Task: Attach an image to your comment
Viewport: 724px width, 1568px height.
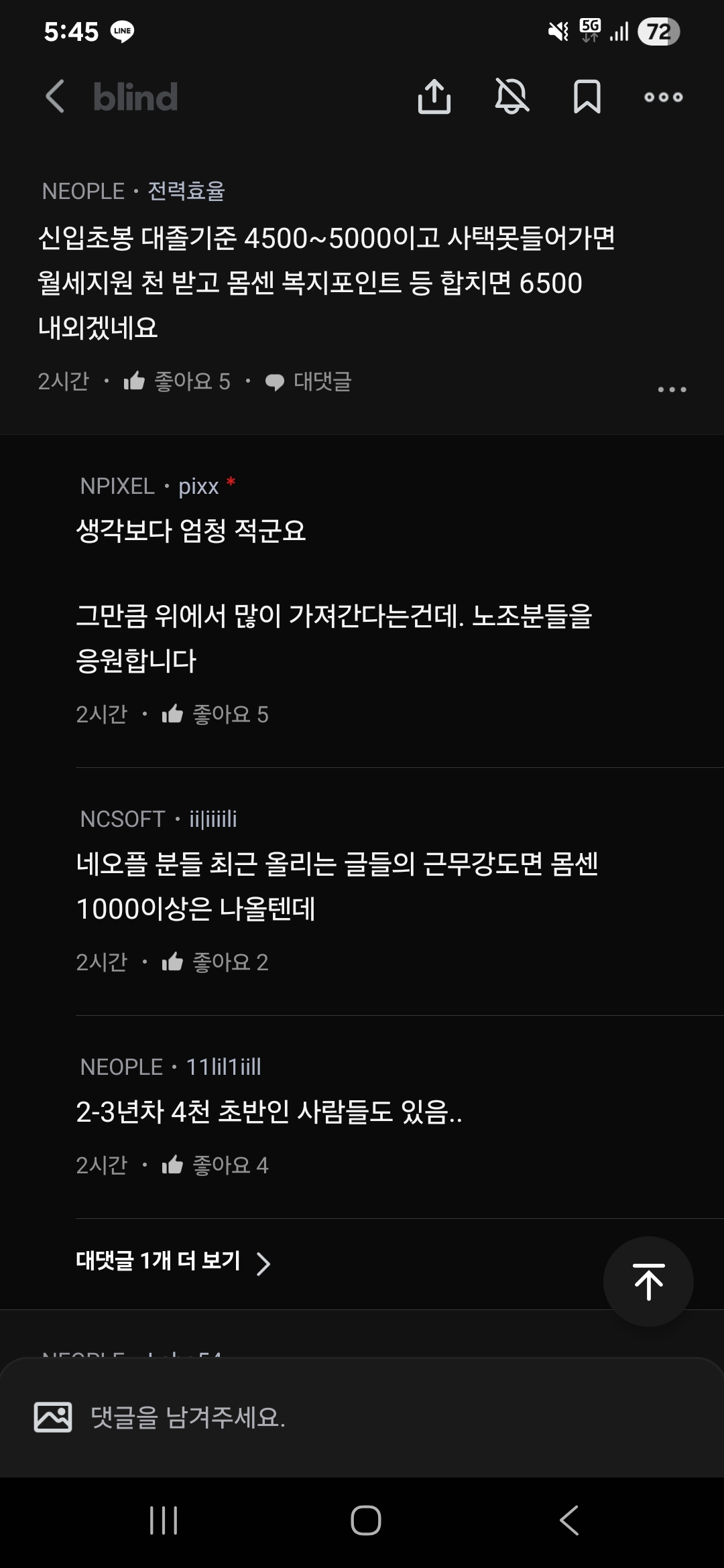Action: pyautogui.click(x=53, y=1417)
